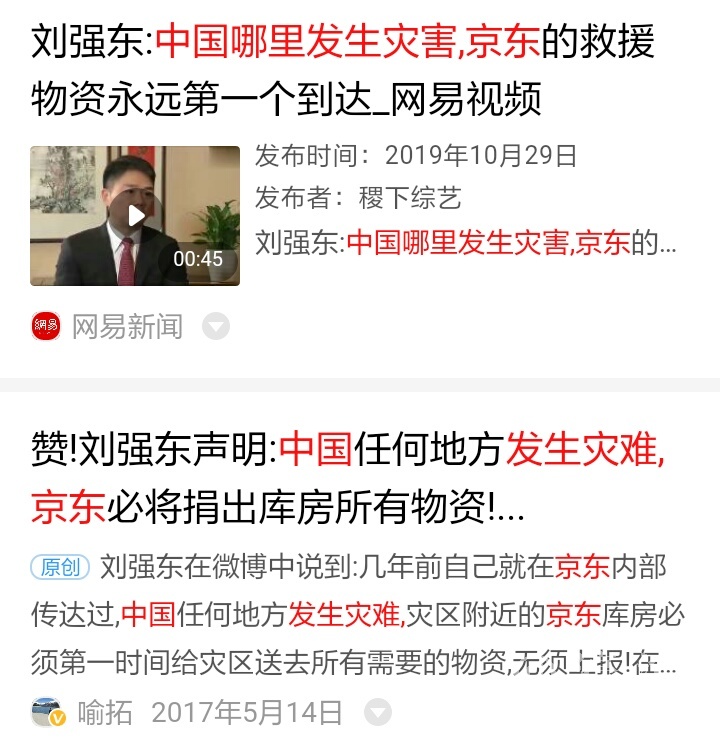Open the 喻拓 author profile
This screenshot has width=720, height=742.
click(x=104, y=712)
